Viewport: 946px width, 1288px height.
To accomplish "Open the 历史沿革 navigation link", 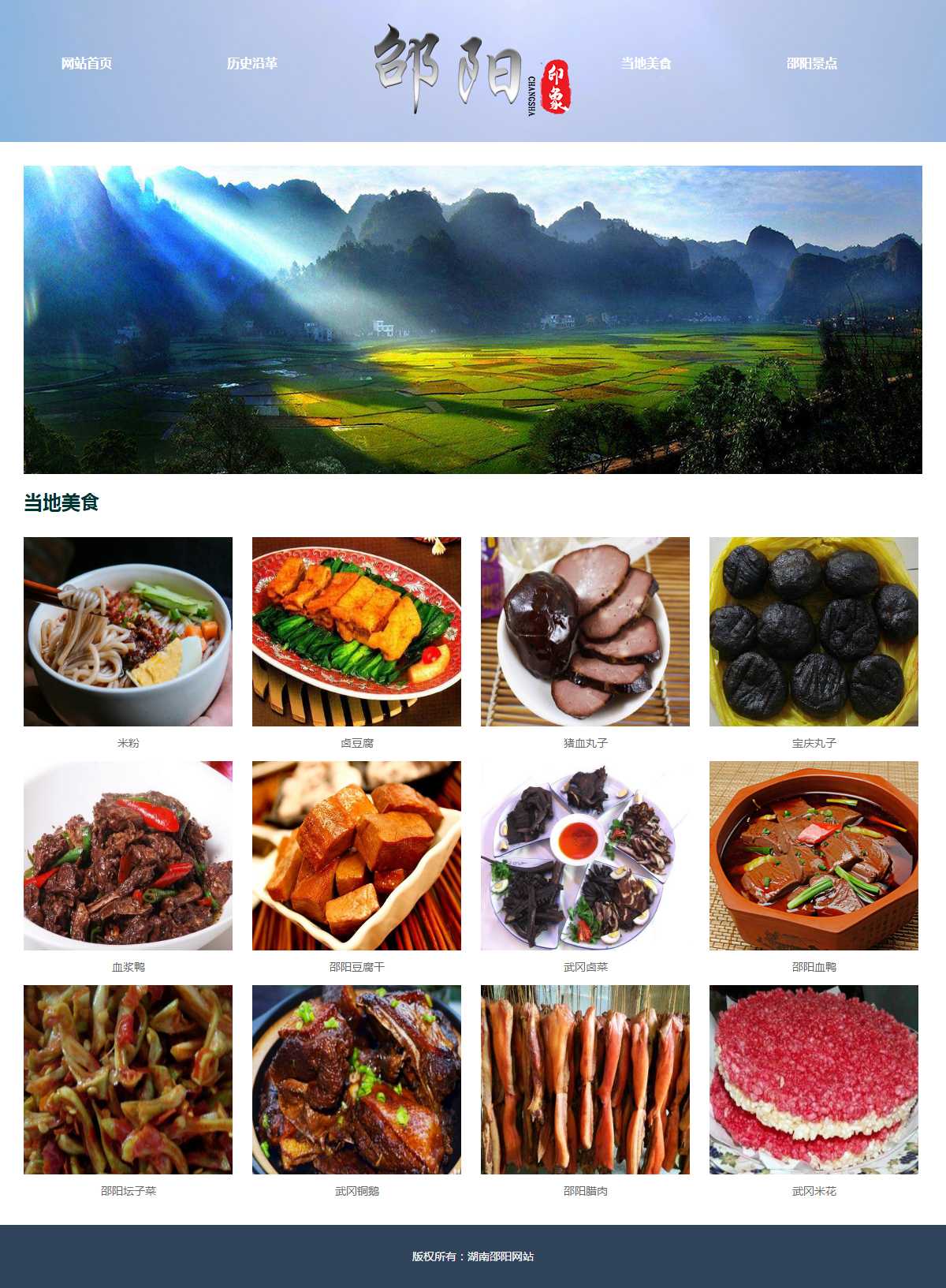I will point(252,63).
